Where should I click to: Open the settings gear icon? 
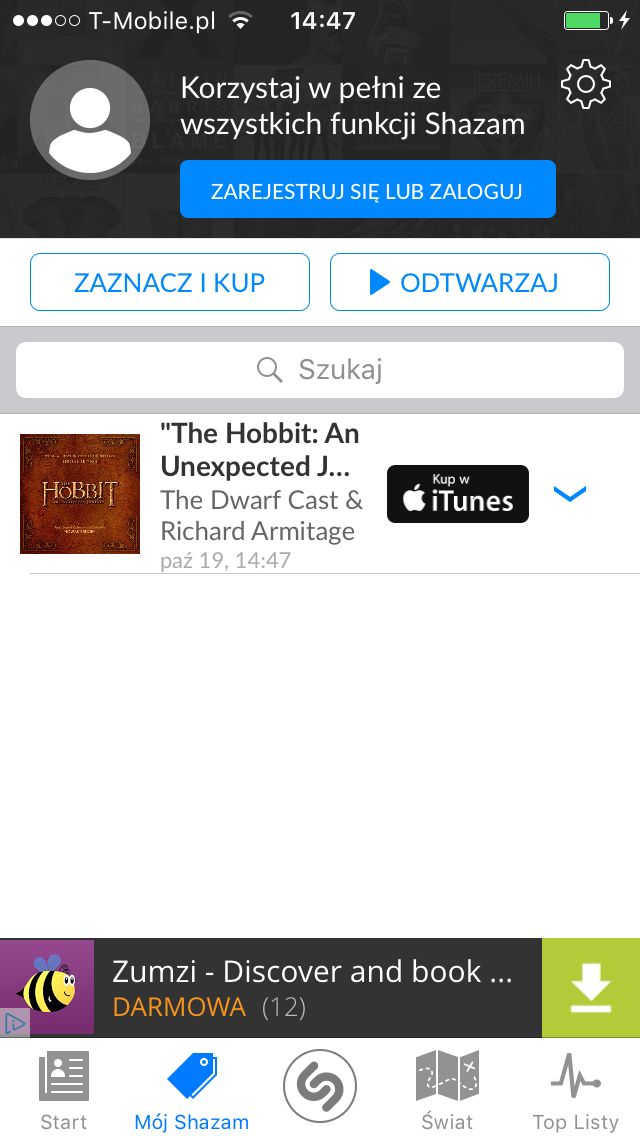(x=586, y=85)
